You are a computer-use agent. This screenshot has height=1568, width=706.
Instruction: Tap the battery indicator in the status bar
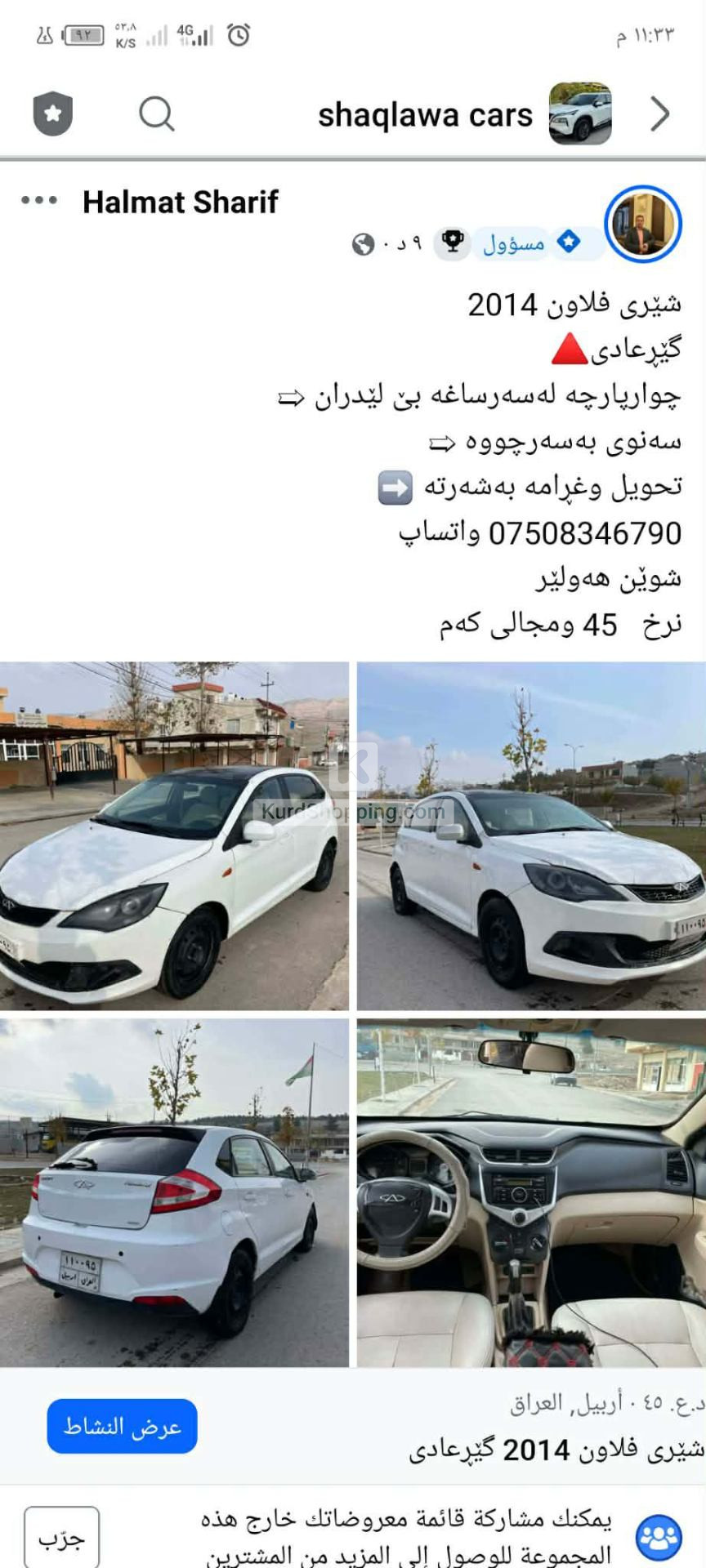[x=84, y=34]
